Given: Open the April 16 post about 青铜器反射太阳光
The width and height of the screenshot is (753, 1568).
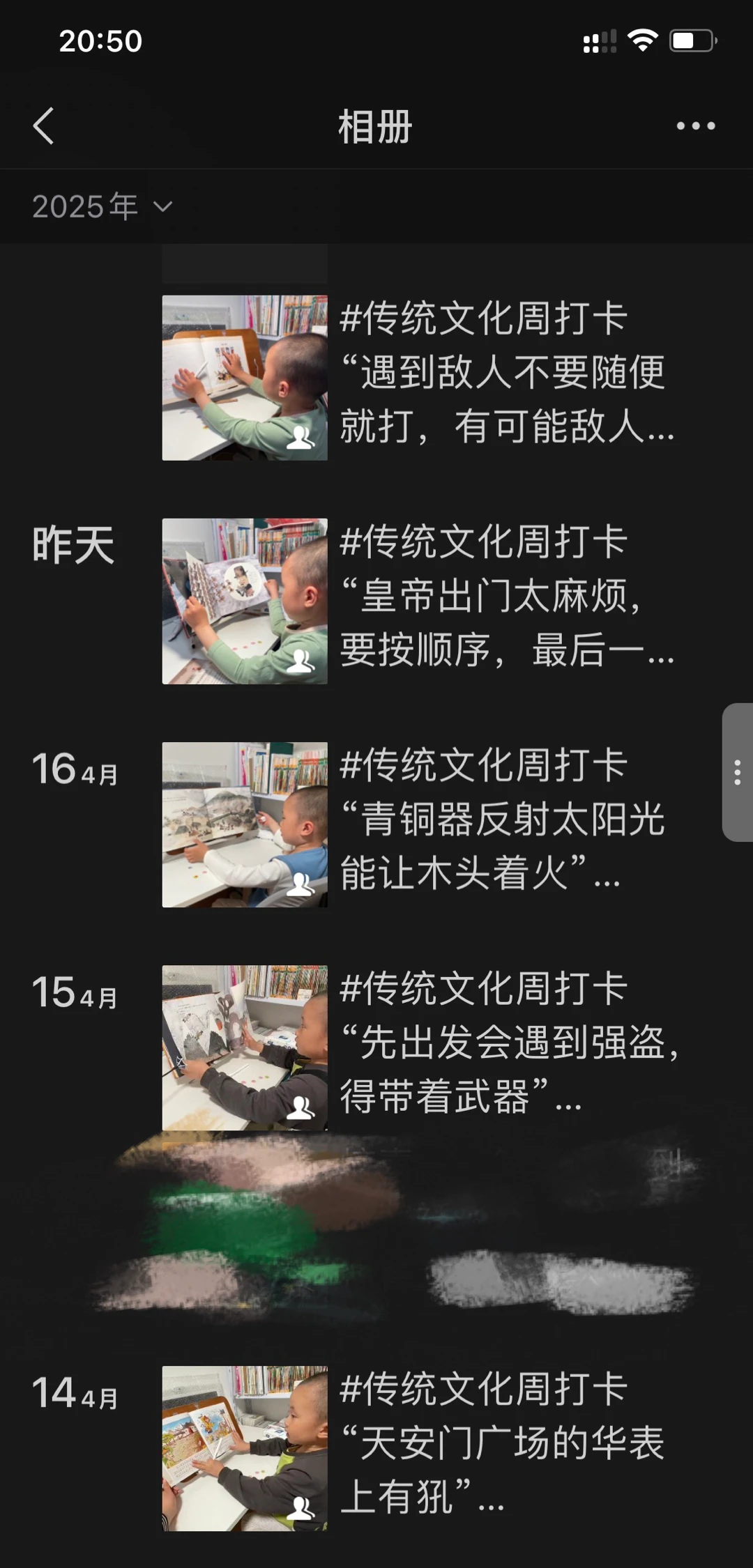Looking at the screenshot, I should (x=418, y=824).
